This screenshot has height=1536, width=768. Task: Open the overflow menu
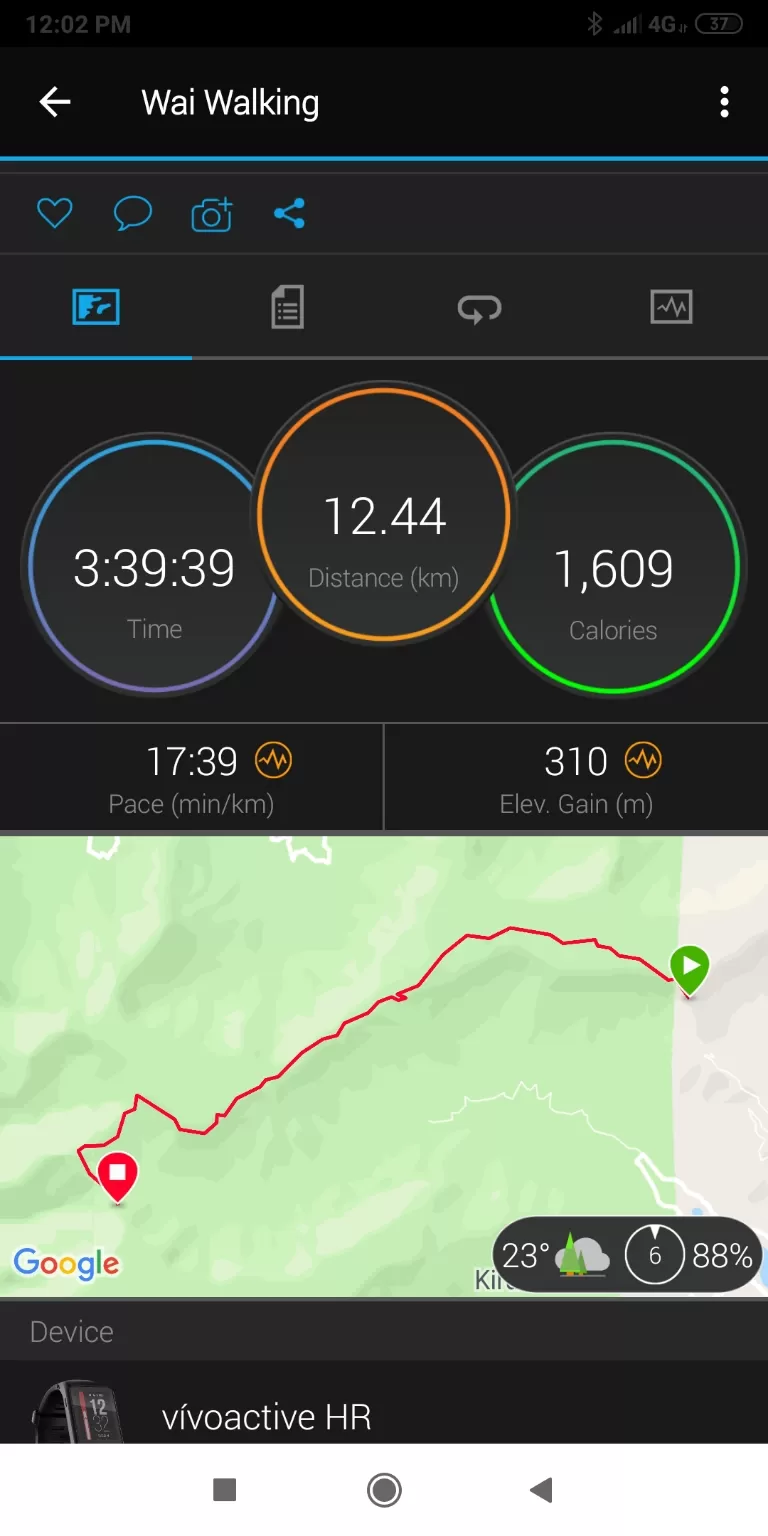724,102
